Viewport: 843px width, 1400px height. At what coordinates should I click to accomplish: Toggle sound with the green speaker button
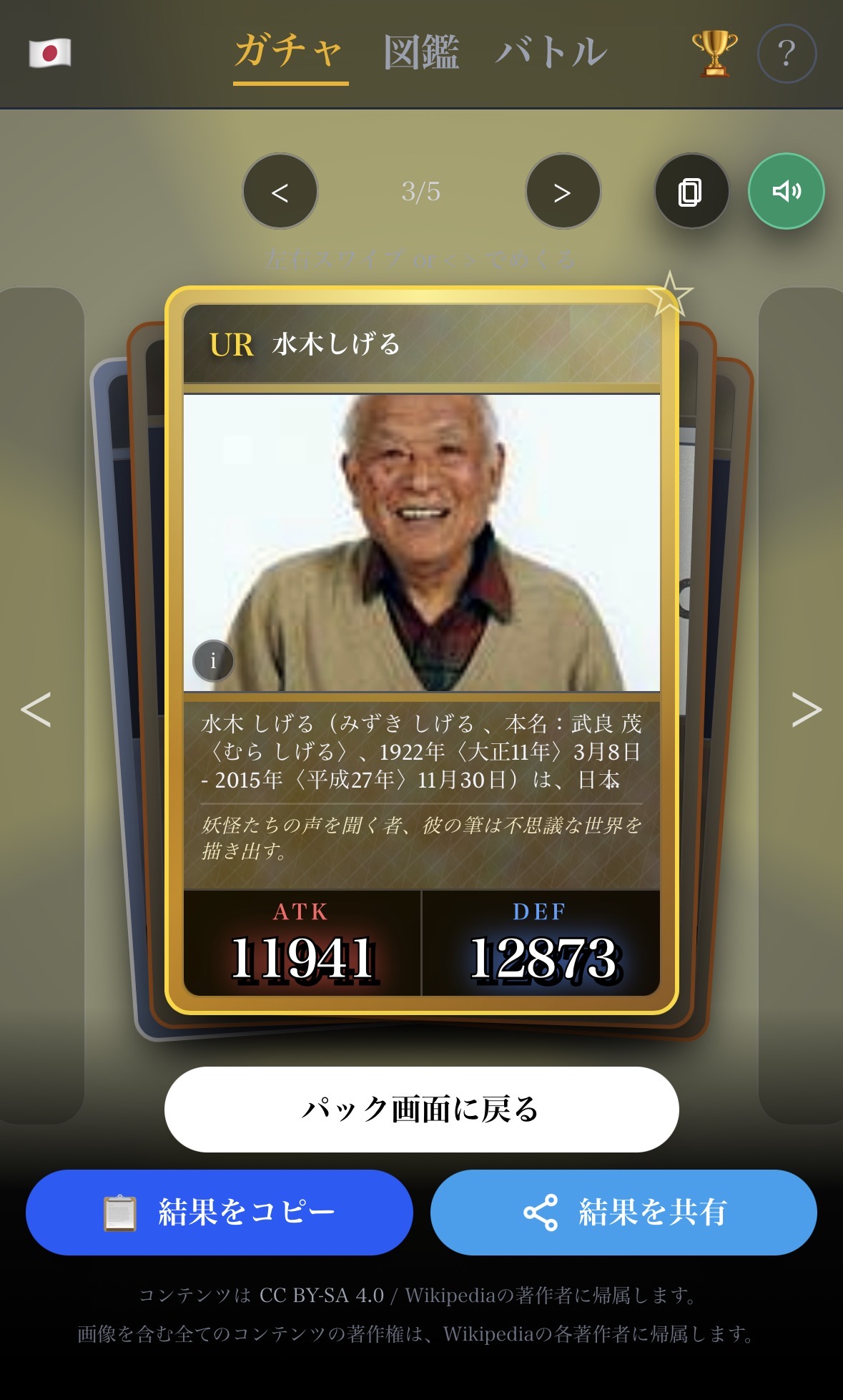click(786, 191)
